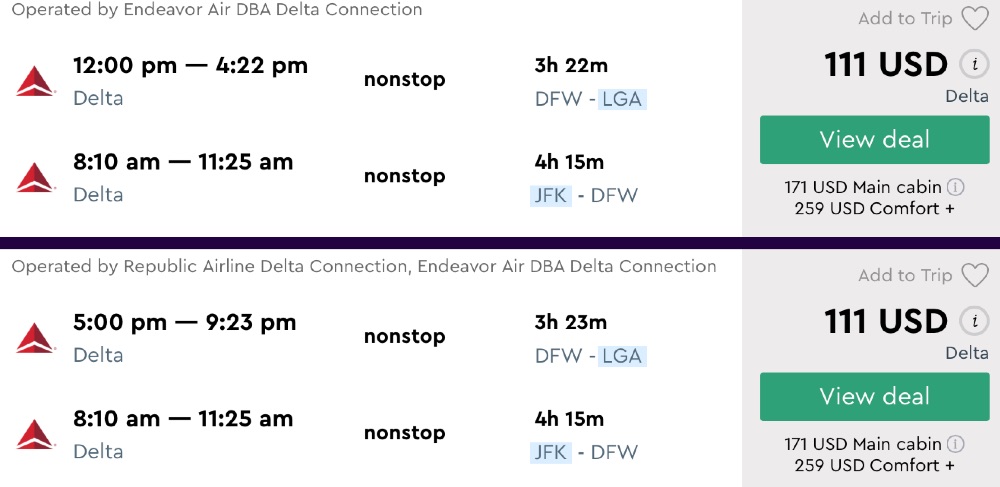Show Main cabin info under 12:00 pm deal

(x=955, y=187)
